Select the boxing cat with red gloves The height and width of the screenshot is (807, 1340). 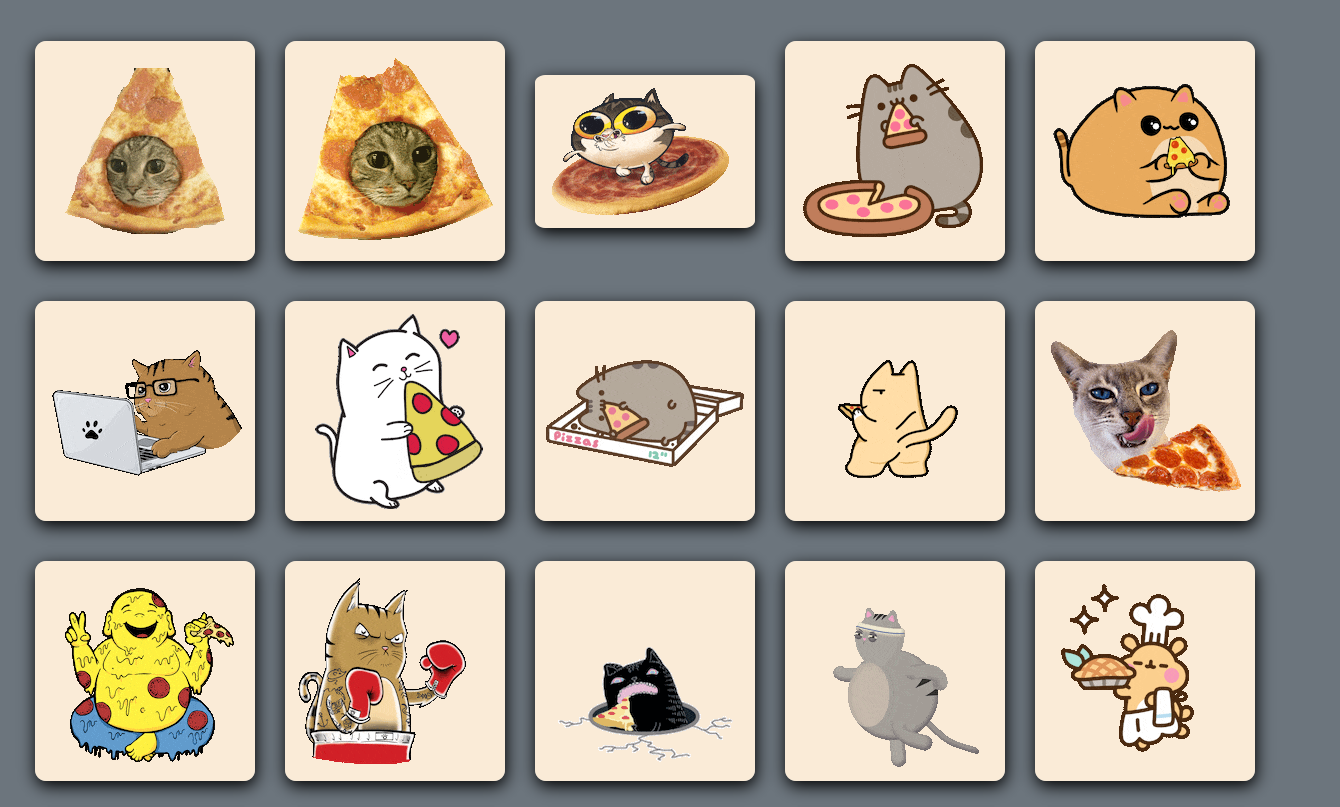(x=395, y=671)
